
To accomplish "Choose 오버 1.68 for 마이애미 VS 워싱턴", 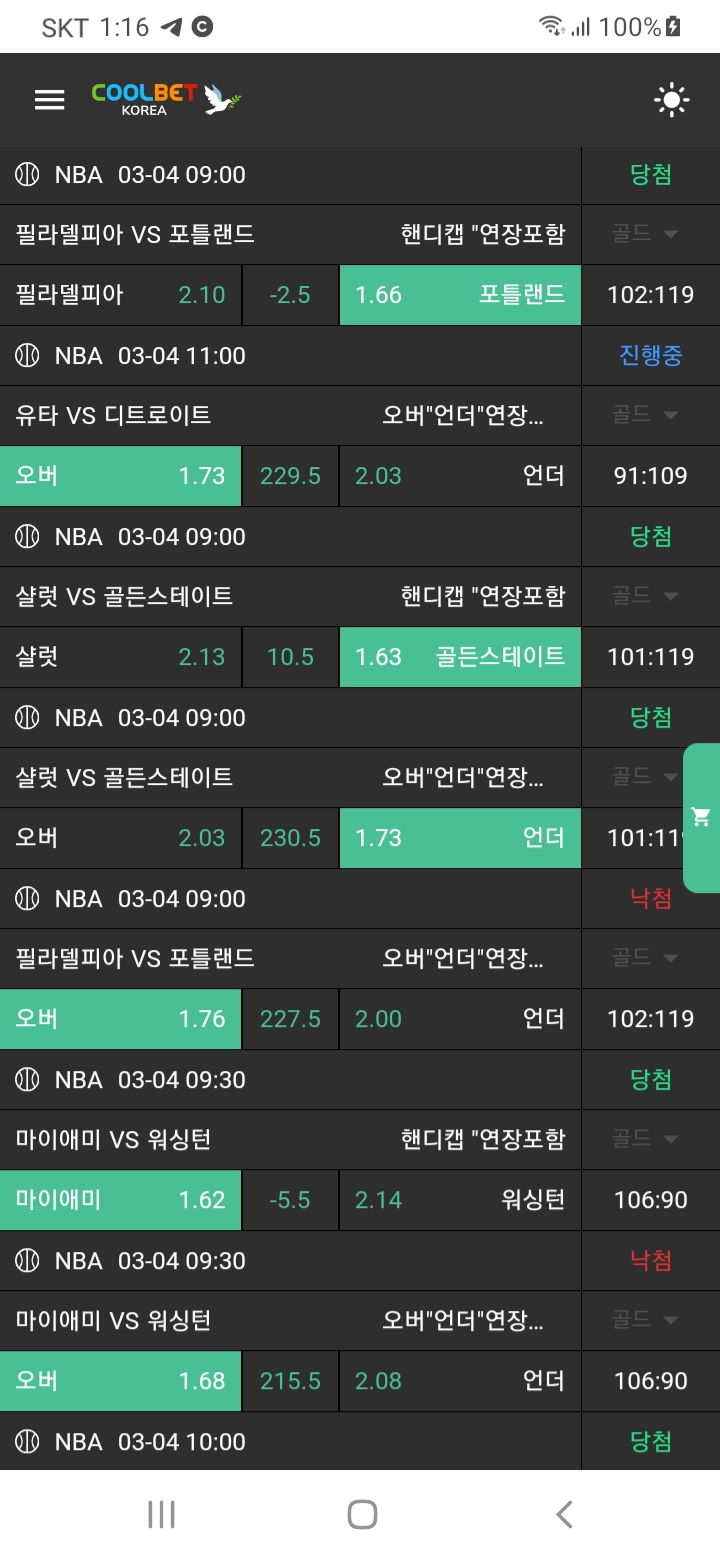I will pos(120,1381).
